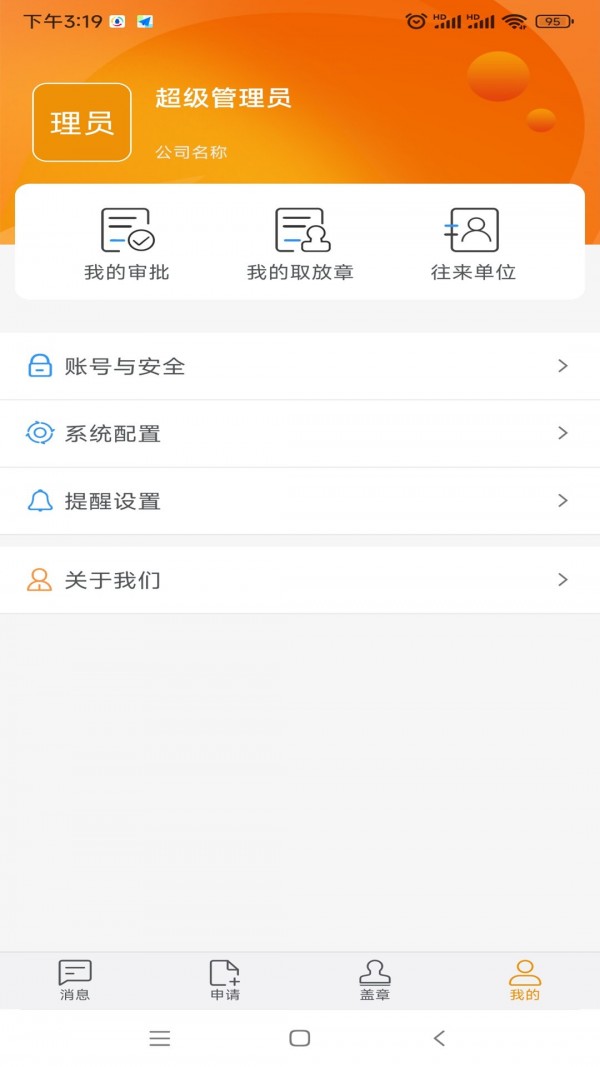Open 关于我们 page
Screen dimensions: 600x1067
[300, 580]
